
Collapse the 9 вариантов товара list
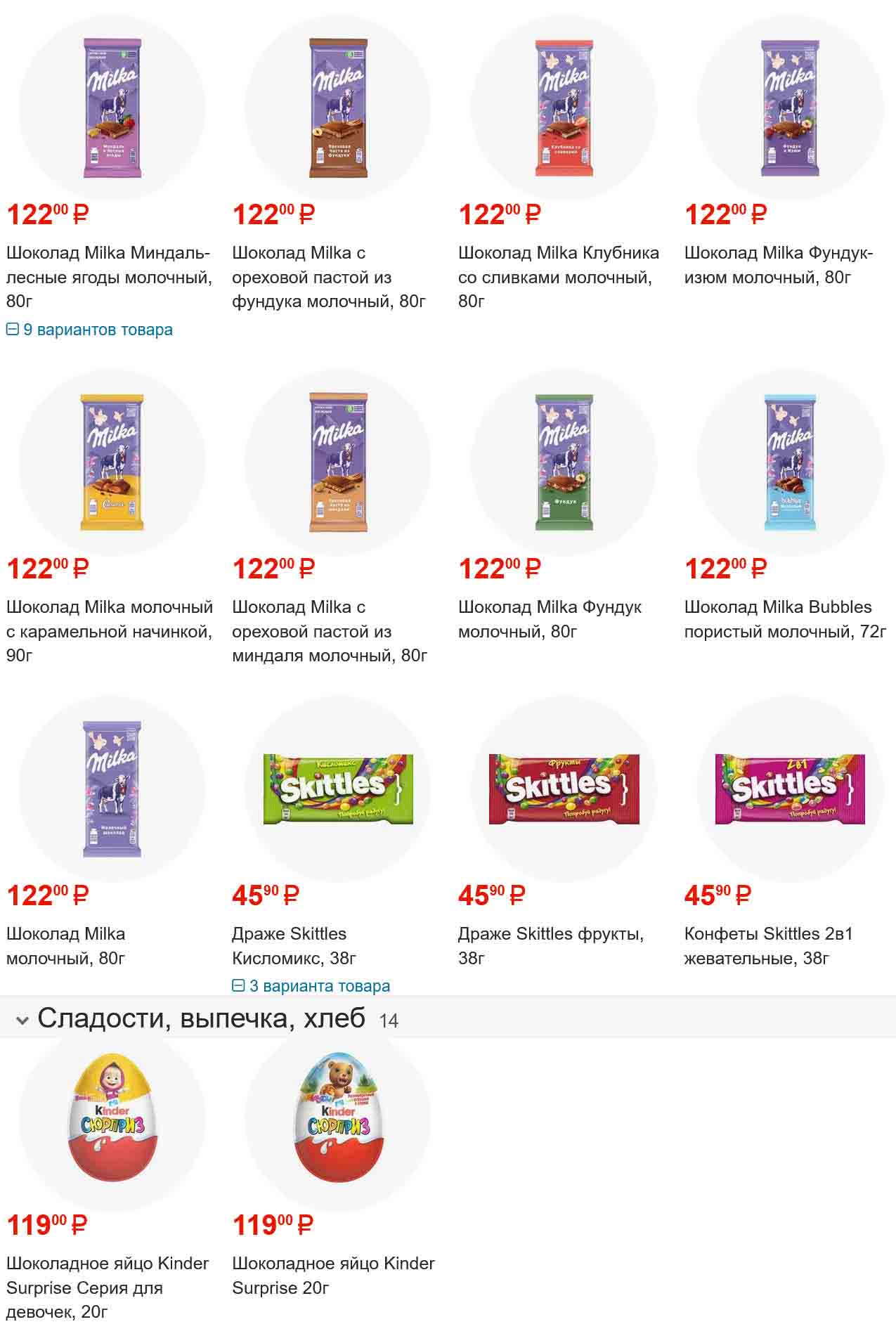[x=89, y=330]
